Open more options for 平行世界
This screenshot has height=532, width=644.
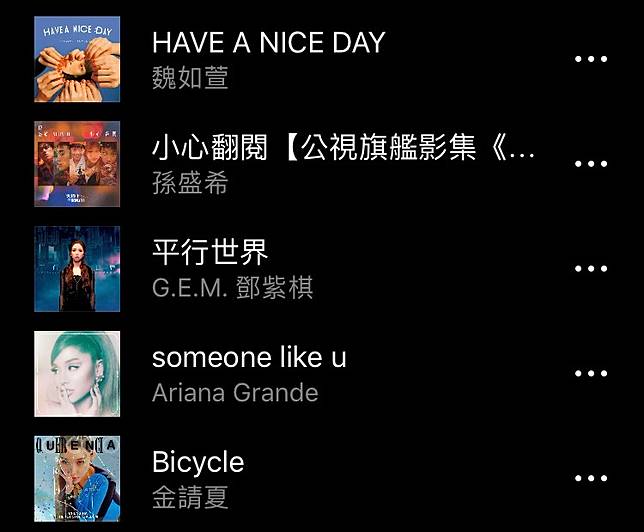[x=591, y=269]
